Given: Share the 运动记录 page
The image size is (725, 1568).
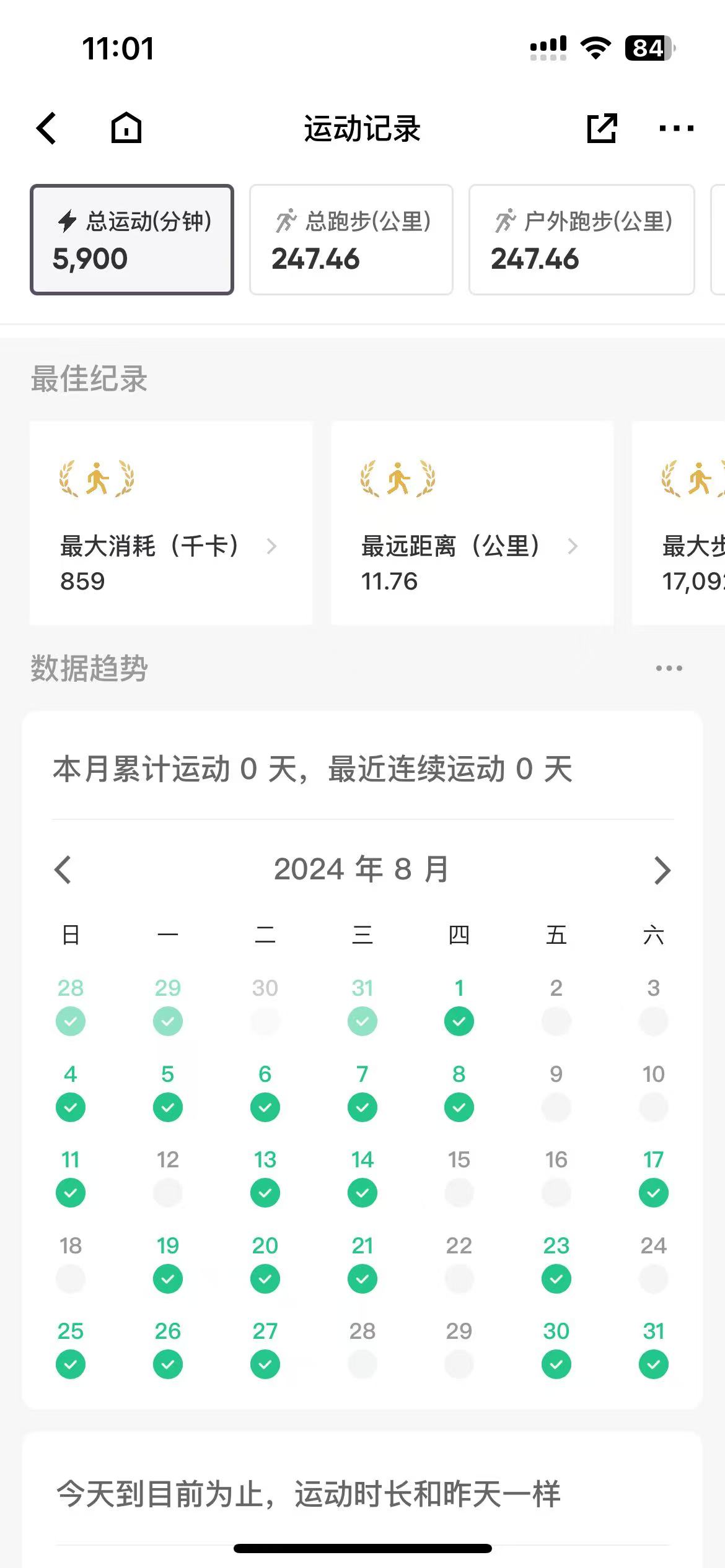Looking at the screenshot, I should coord(601,128).
